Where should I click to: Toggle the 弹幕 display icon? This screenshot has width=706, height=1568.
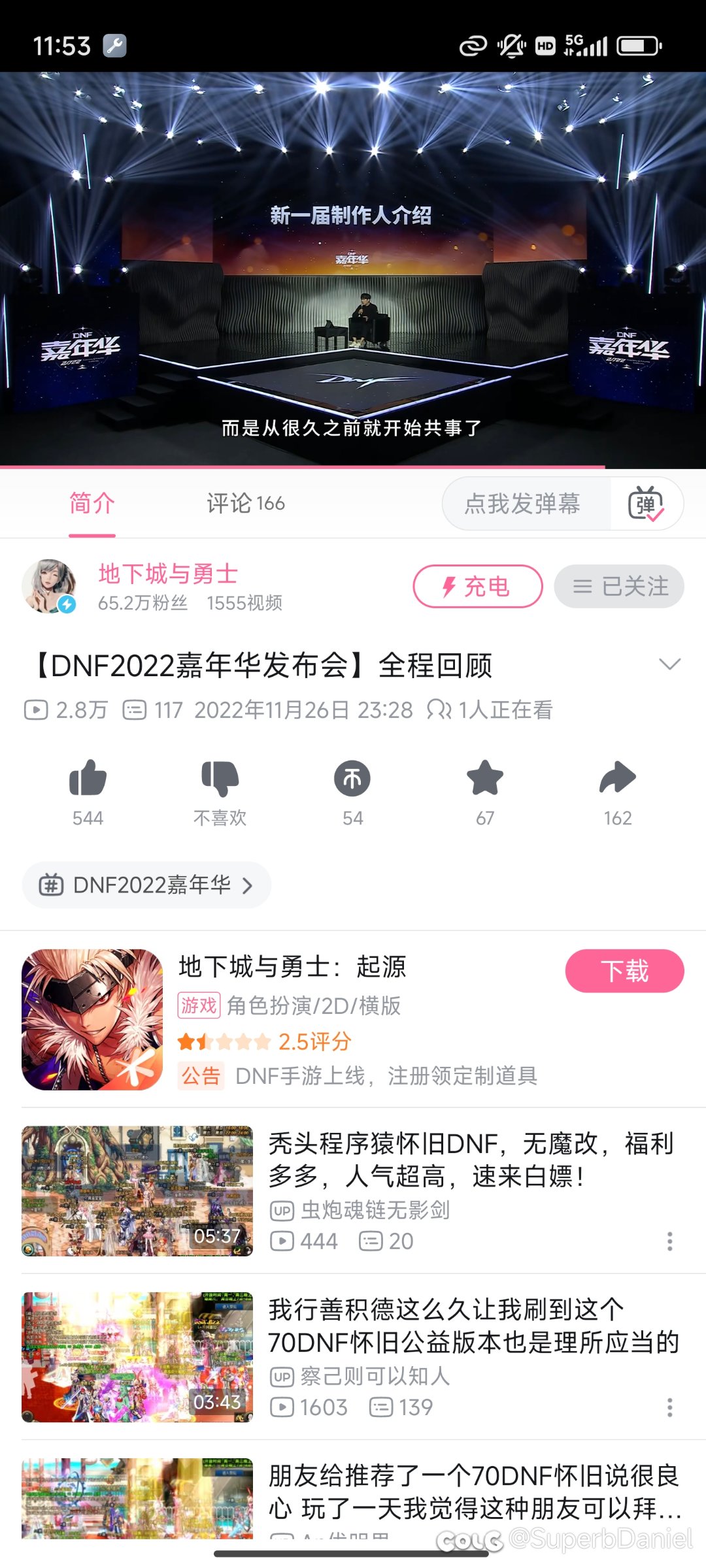(x=647, y=504)
